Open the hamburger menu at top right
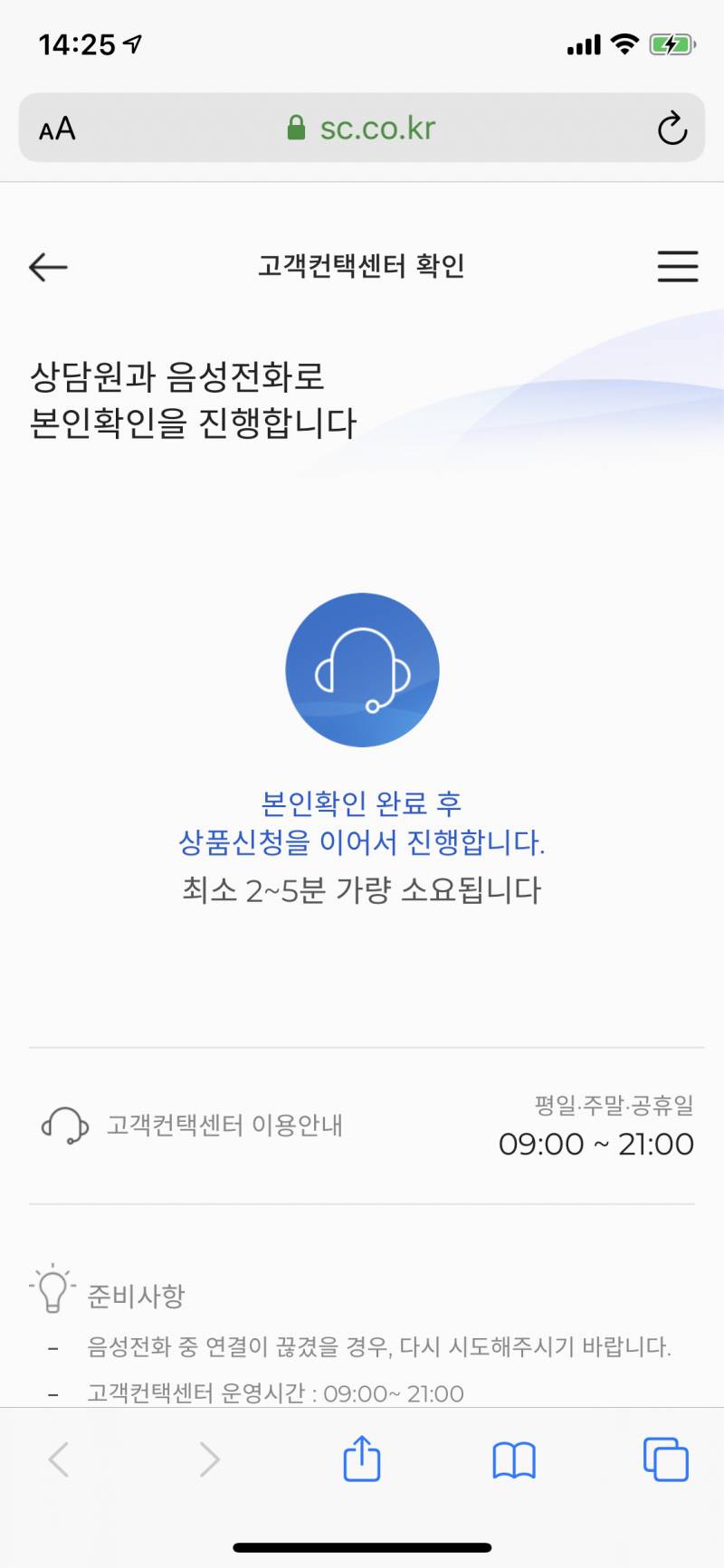The image size is (724, 1568). point(677,267)
